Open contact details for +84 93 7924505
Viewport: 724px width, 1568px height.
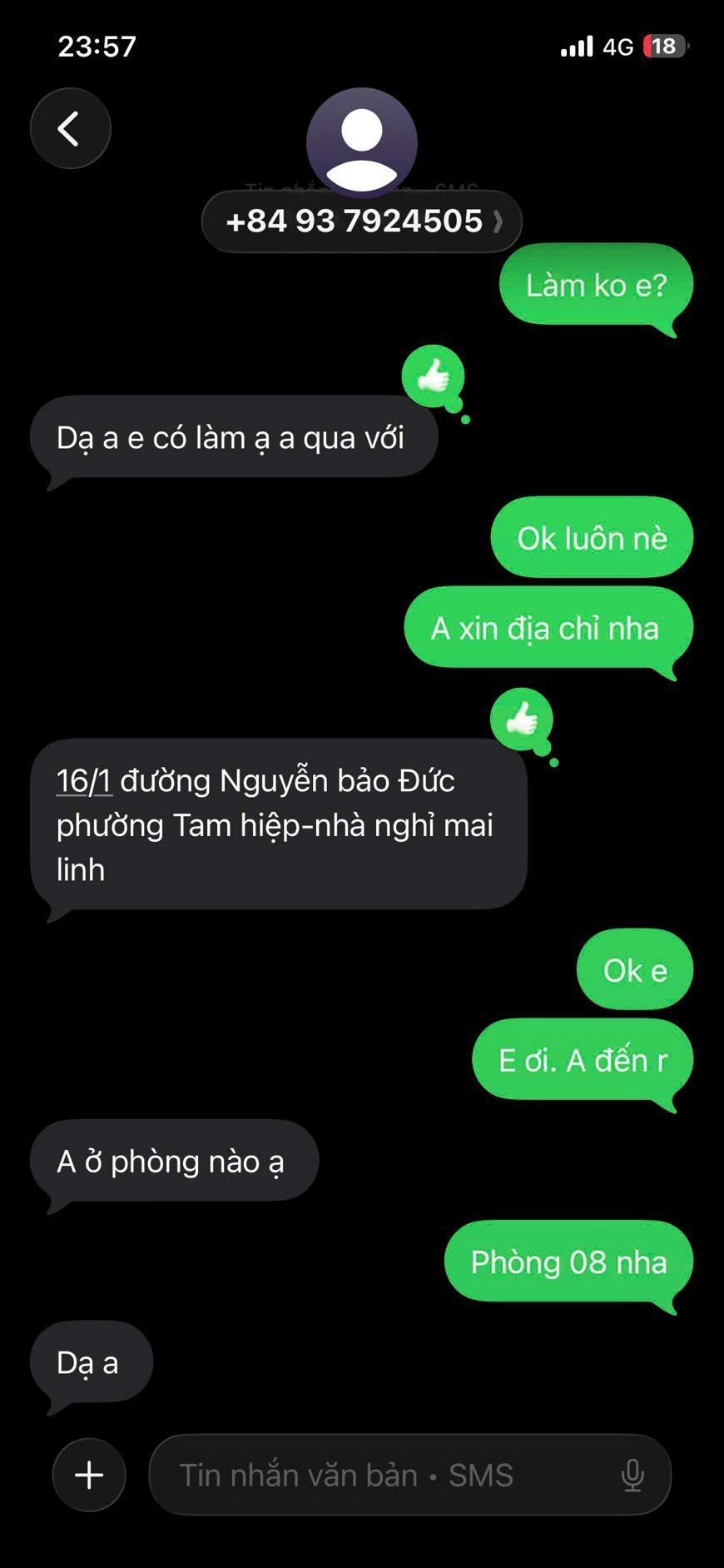click(x=361, y=222)
